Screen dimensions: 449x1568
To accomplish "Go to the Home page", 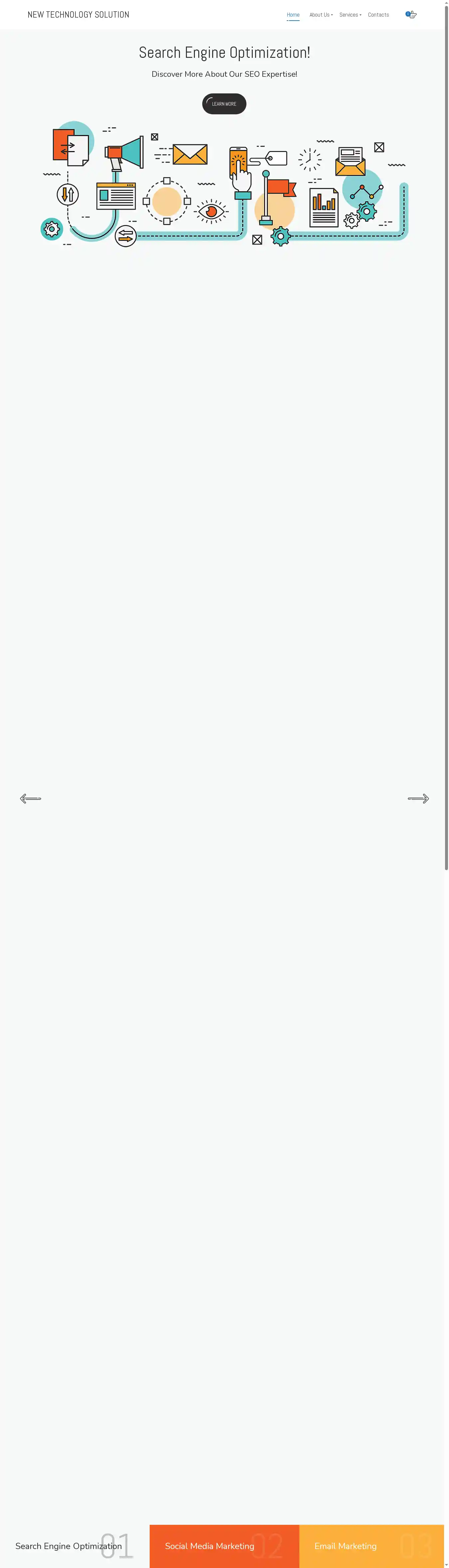I will pyautogui.click(x=293, y=15).
